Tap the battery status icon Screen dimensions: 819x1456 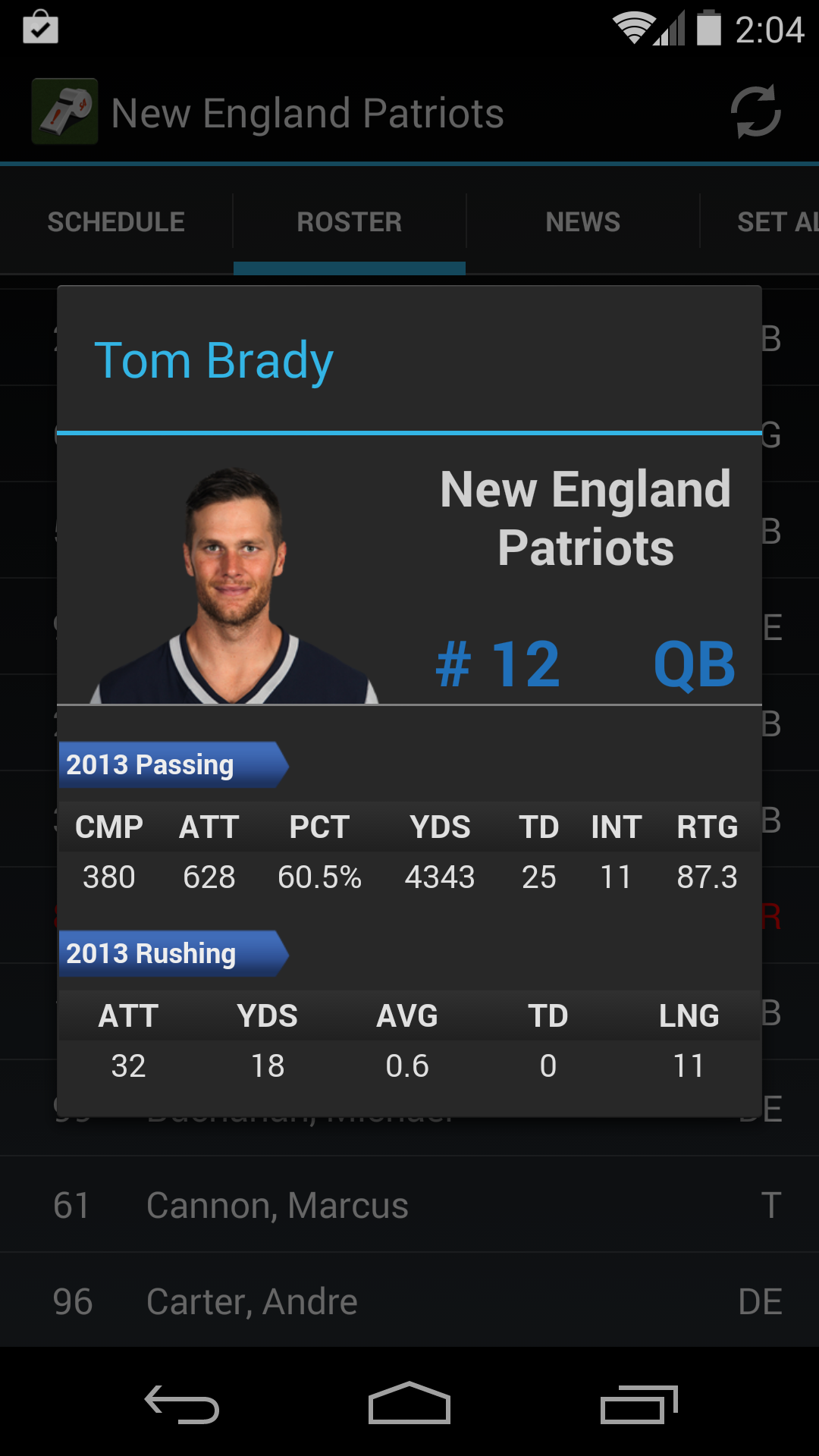708,29
